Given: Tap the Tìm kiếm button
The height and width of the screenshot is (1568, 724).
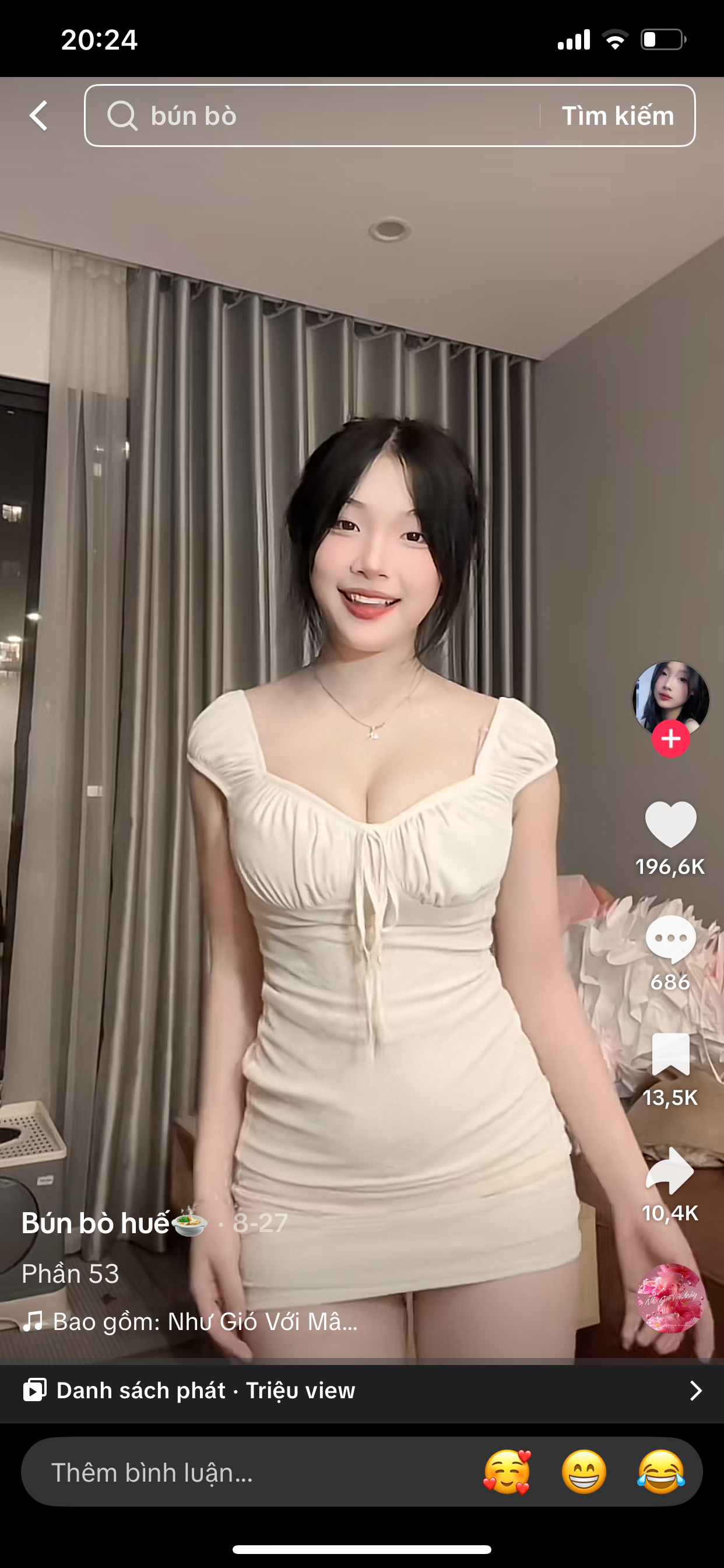Looking at the screenshot, I should pos(617,116).
